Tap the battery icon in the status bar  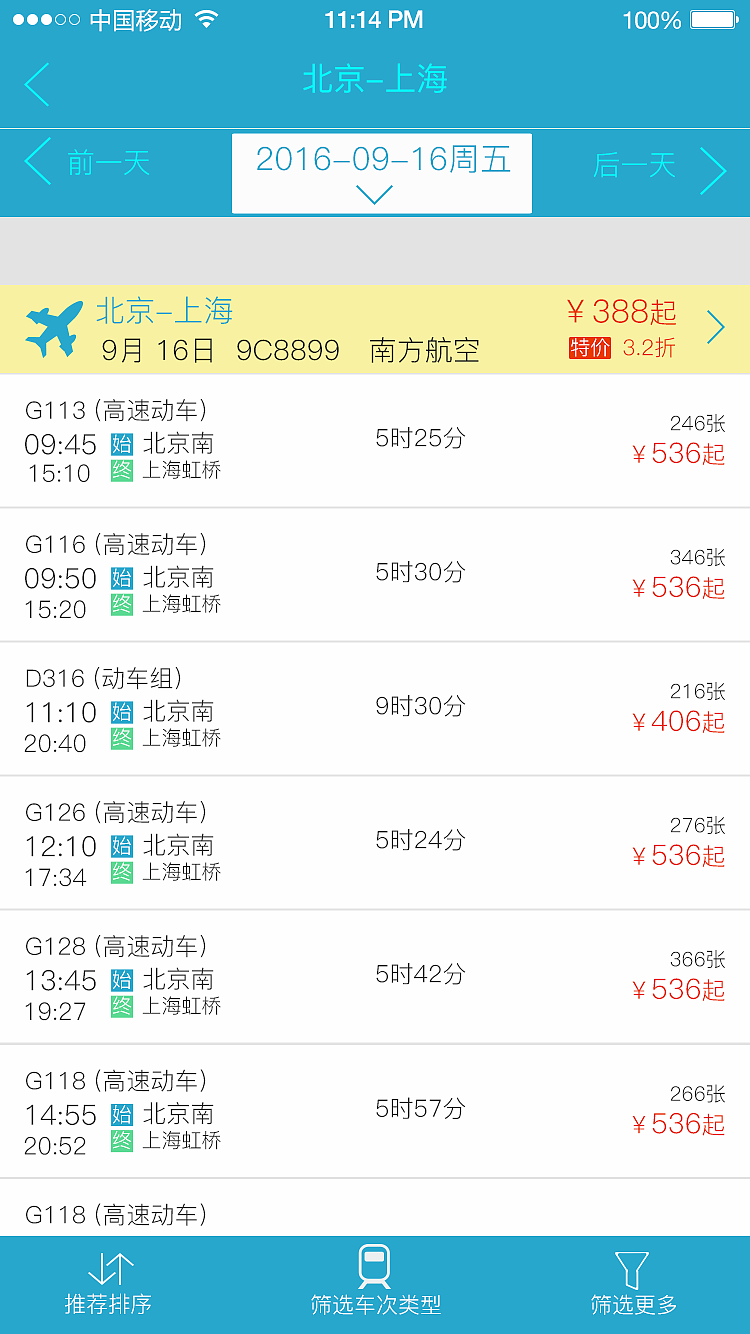[714, 18]
